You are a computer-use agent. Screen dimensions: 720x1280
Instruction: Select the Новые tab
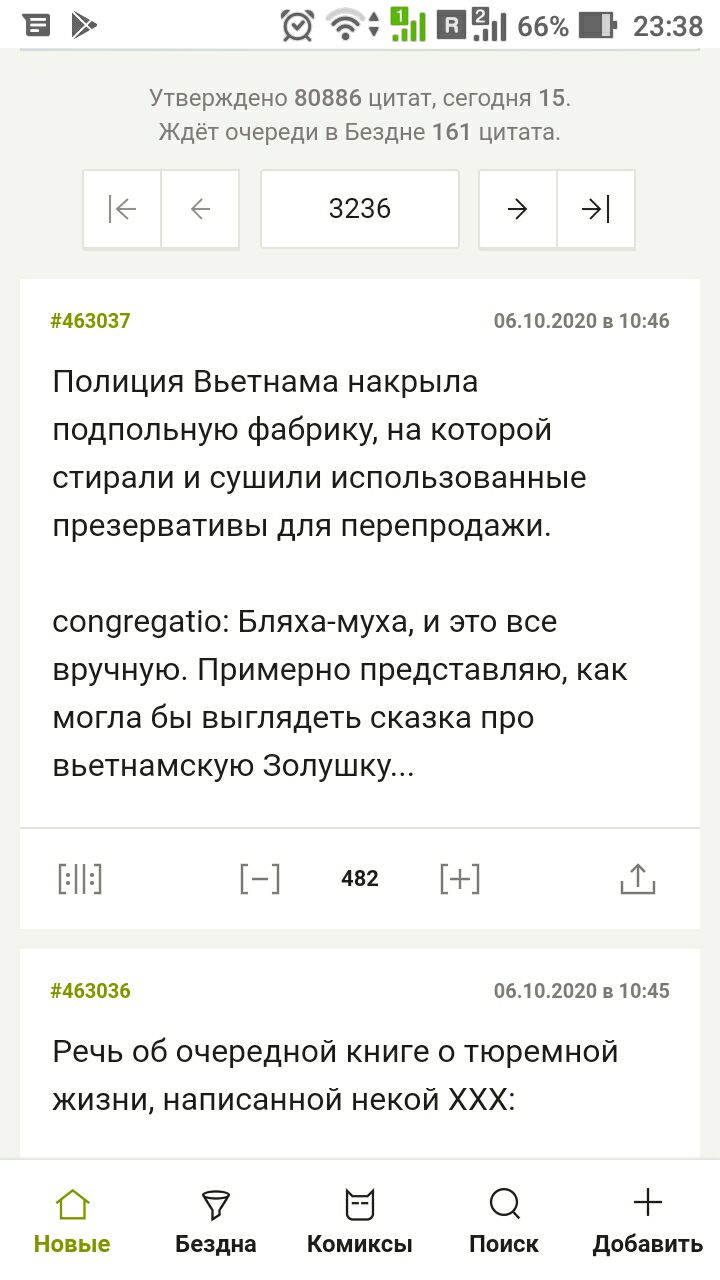click(x=72, y=1220)
